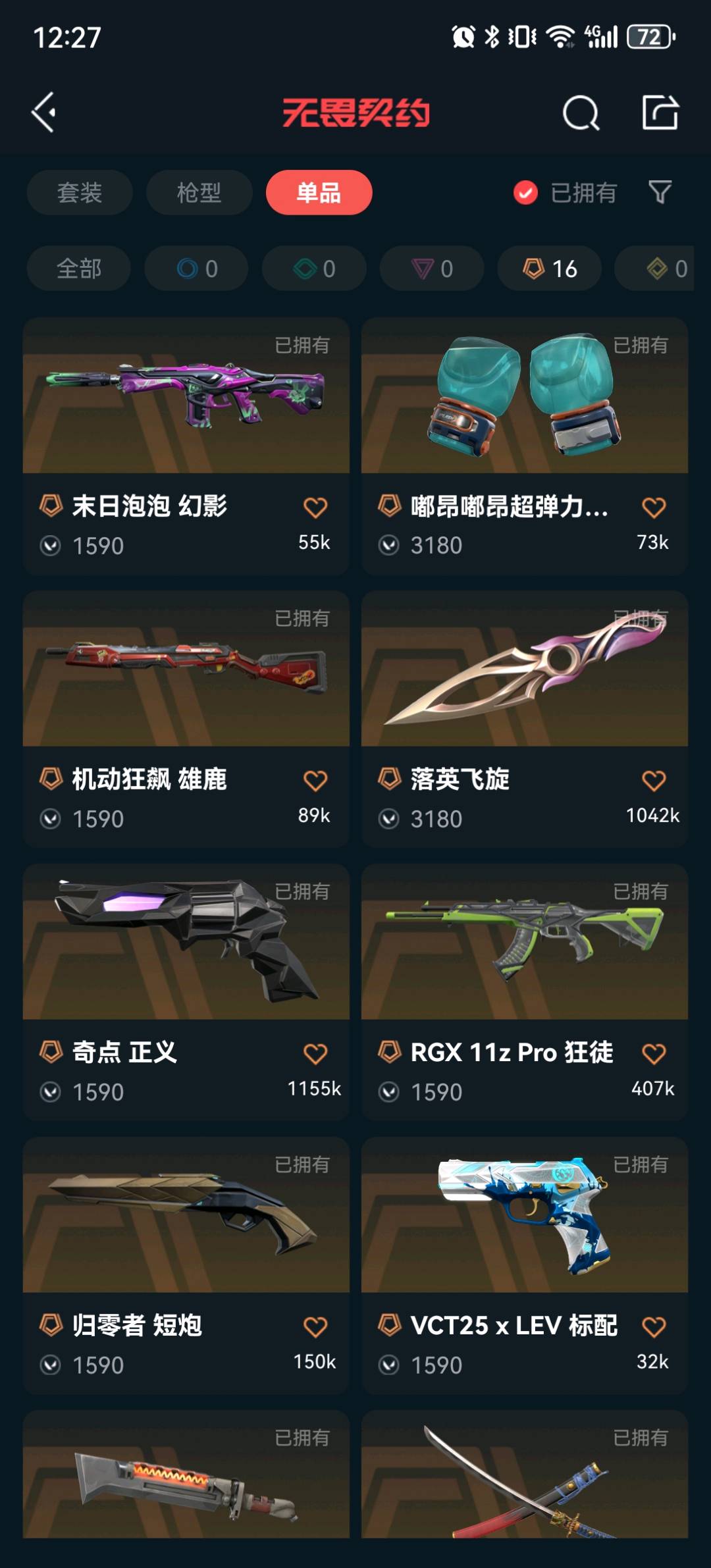Tap the share icon in top bar
Screen dimensions: 711x1568
[x=660, y=113]
